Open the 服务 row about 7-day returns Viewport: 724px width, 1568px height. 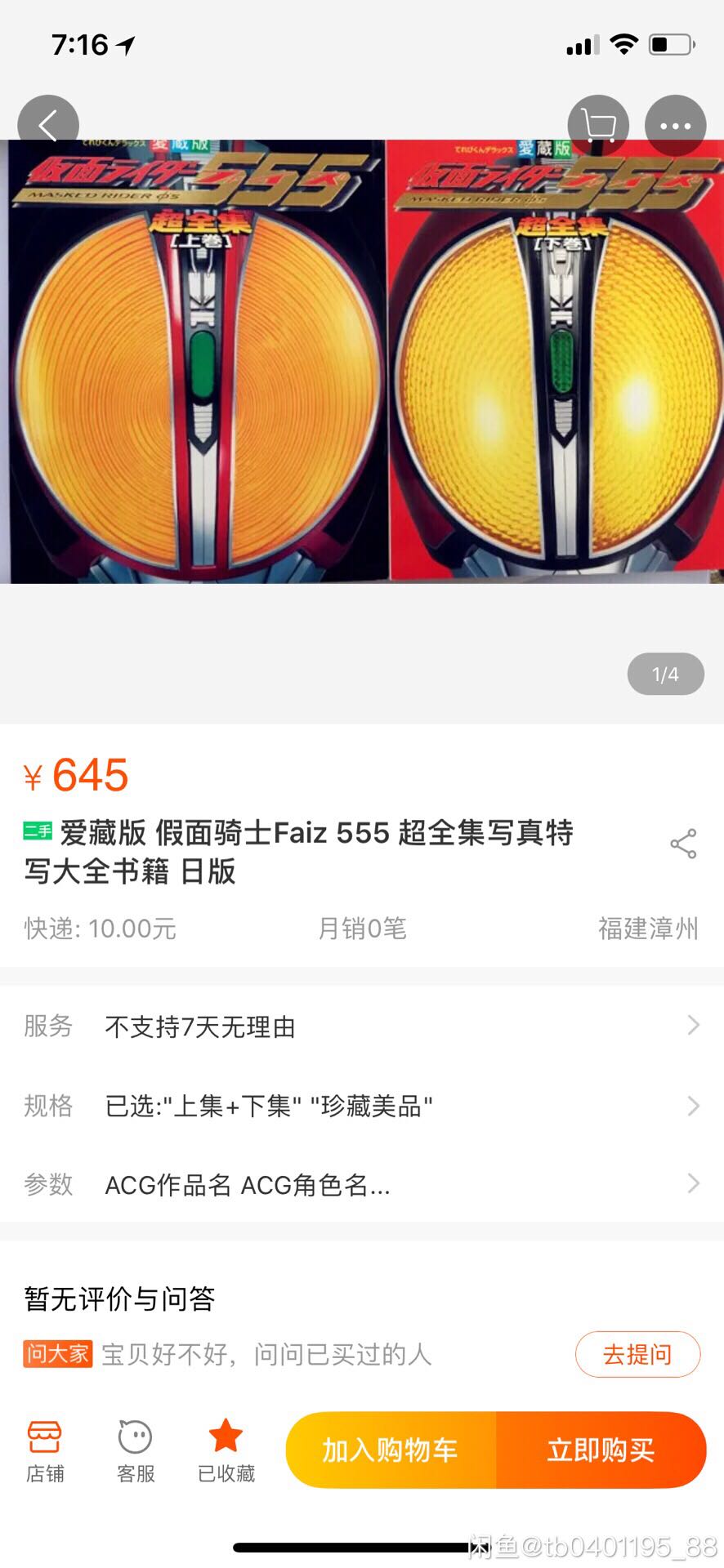[x=362, y=1026]
